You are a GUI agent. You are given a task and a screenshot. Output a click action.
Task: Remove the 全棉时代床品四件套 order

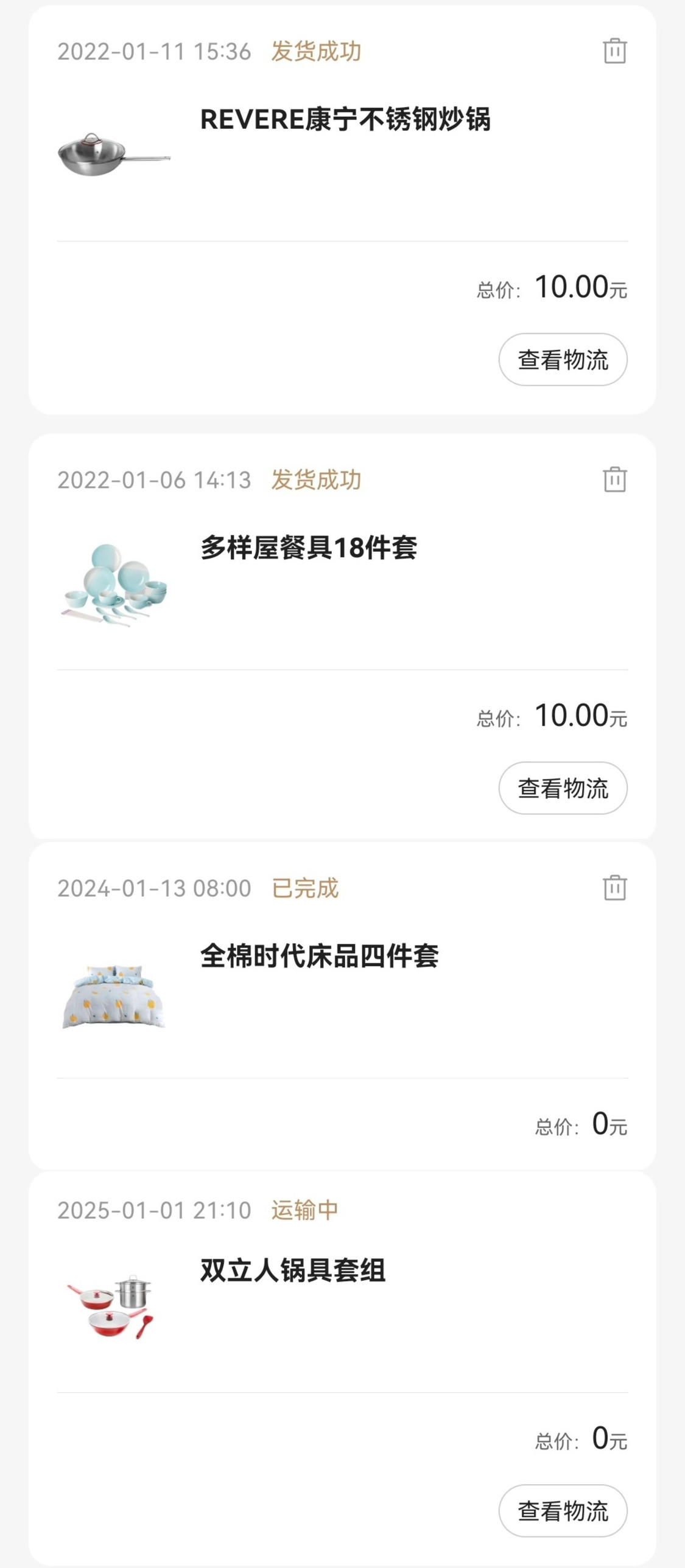pyautogui.click(x=614, y=888)
